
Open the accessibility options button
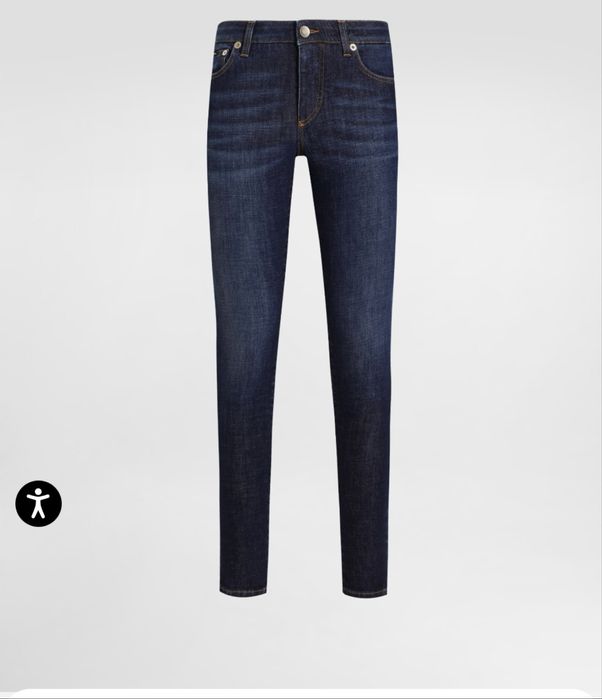click(x=38, y=503)
